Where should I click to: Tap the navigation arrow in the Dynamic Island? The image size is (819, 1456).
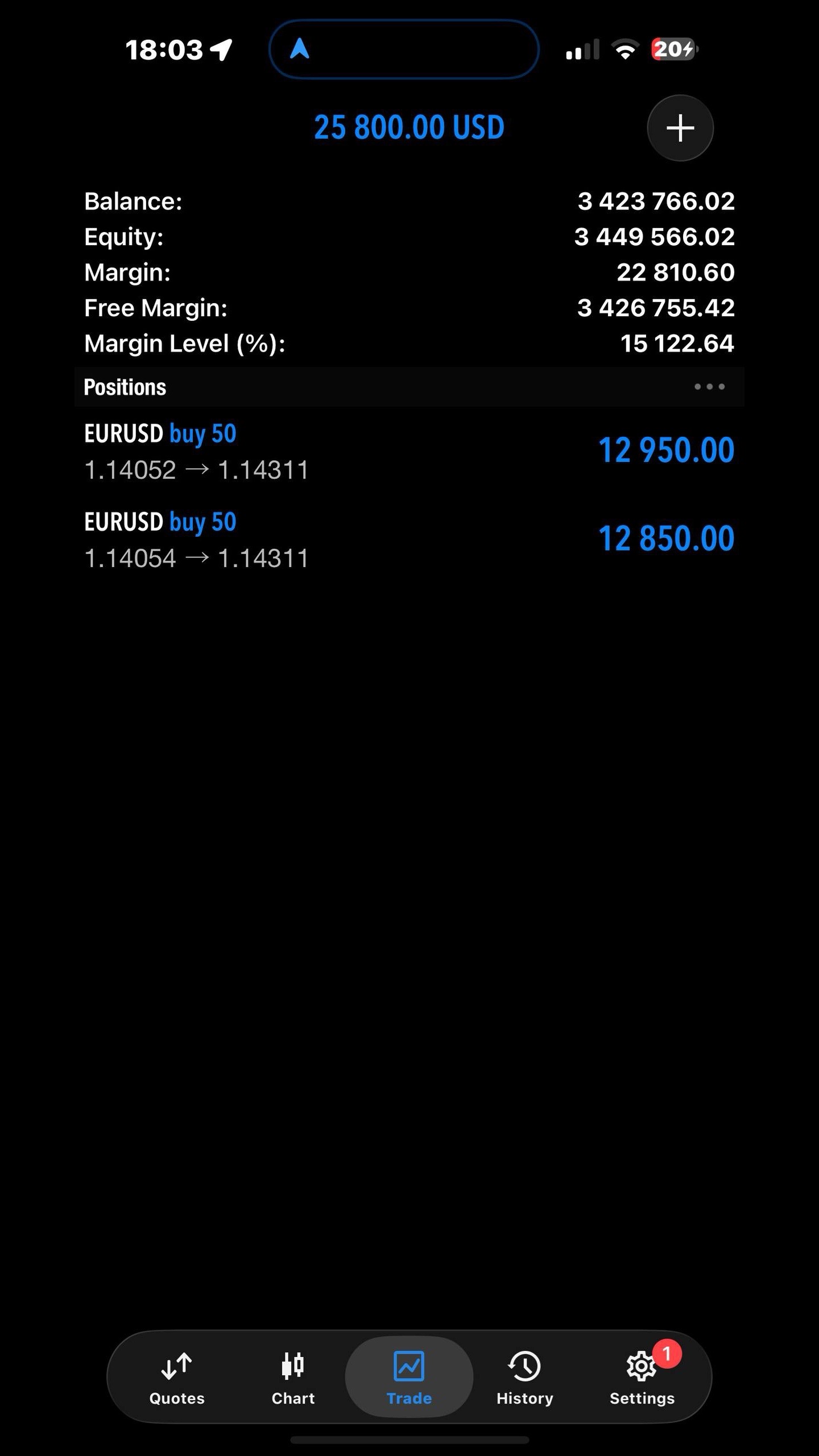(x=300, y=49)
